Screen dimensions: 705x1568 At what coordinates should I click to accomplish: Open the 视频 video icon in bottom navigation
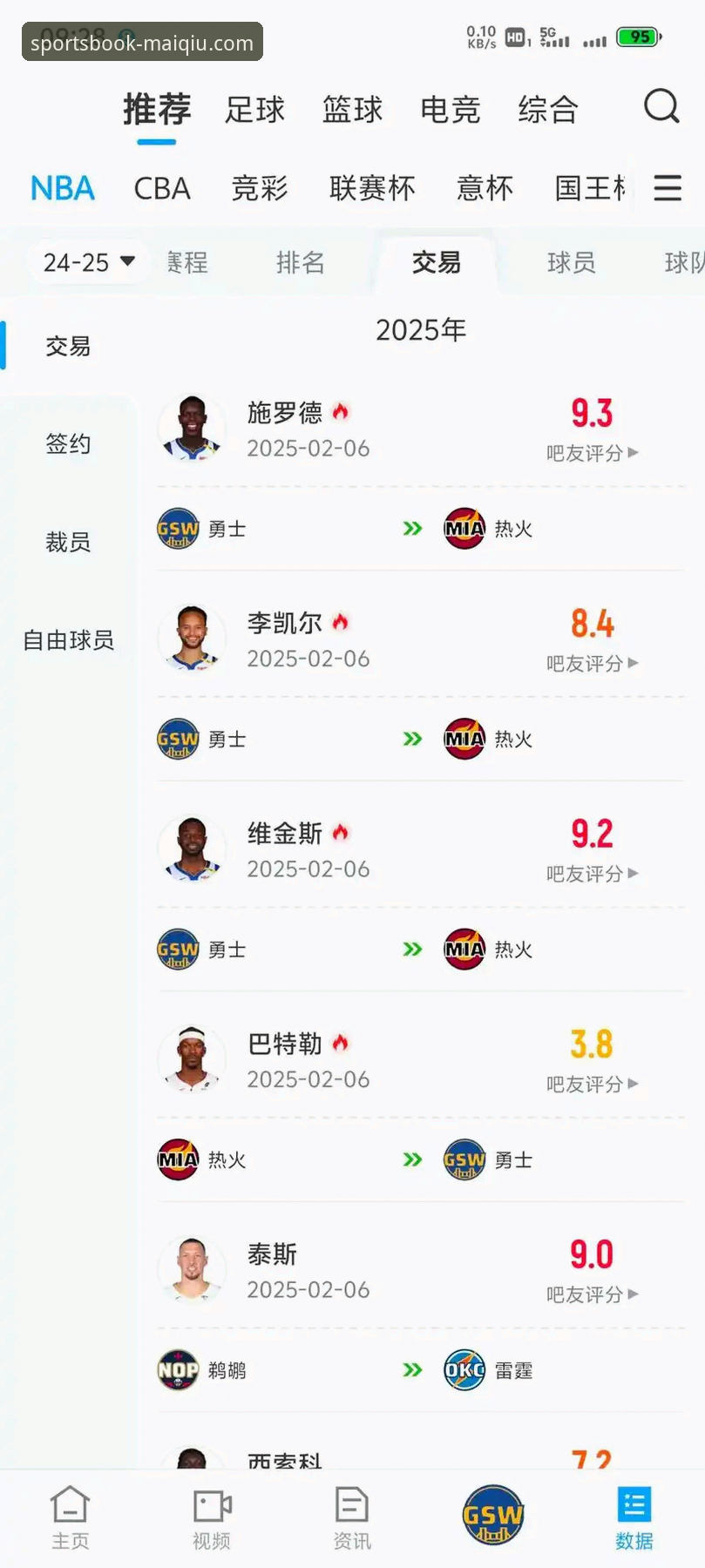tap(210, 1511)
